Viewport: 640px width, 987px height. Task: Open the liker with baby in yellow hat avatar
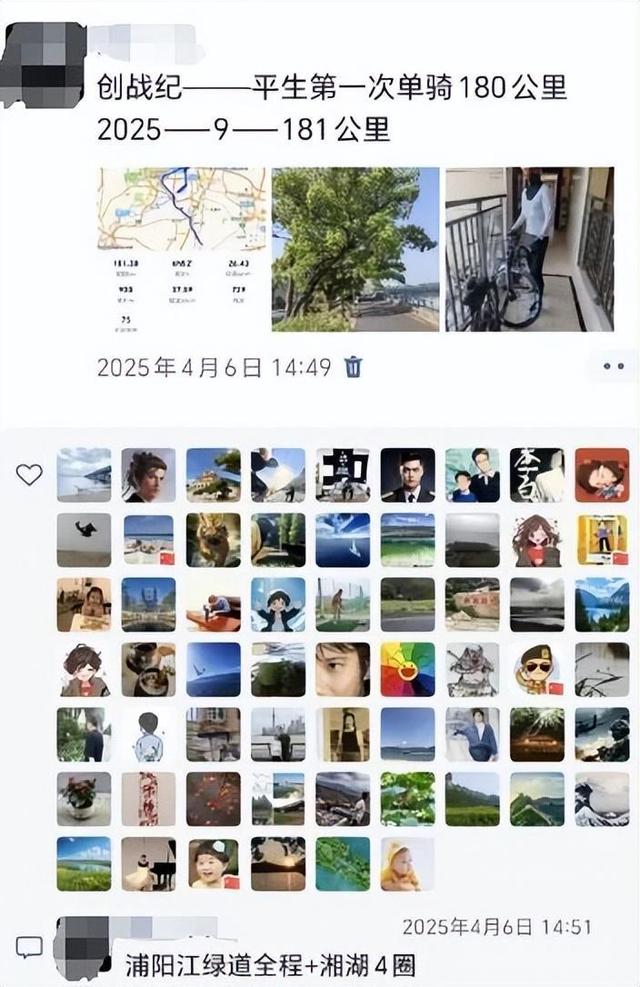coord(408,864)
